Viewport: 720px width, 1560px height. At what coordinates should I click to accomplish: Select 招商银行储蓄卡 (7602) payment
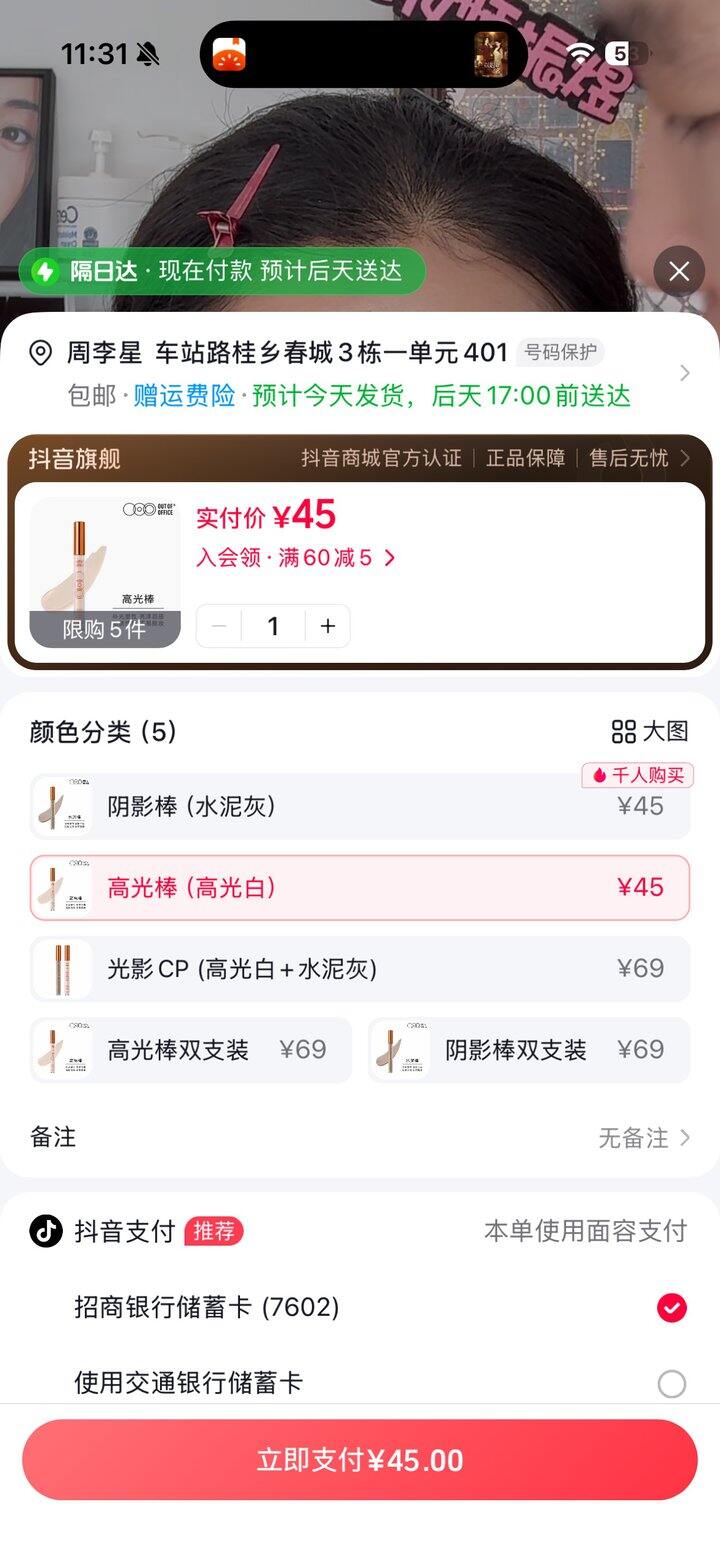coord(671,1307)
